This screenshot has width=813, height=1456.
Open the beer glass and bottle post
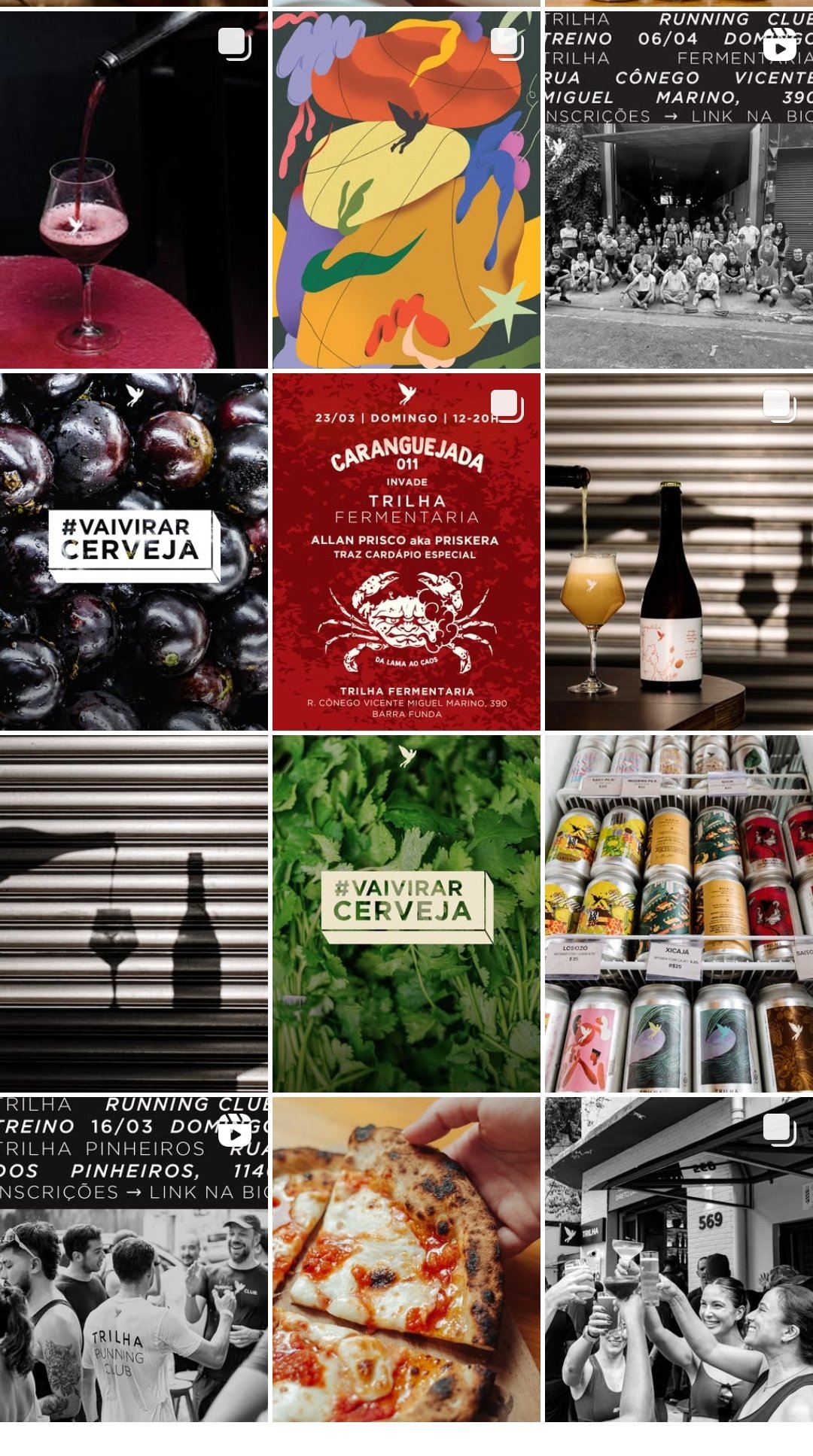click(679, 552)
